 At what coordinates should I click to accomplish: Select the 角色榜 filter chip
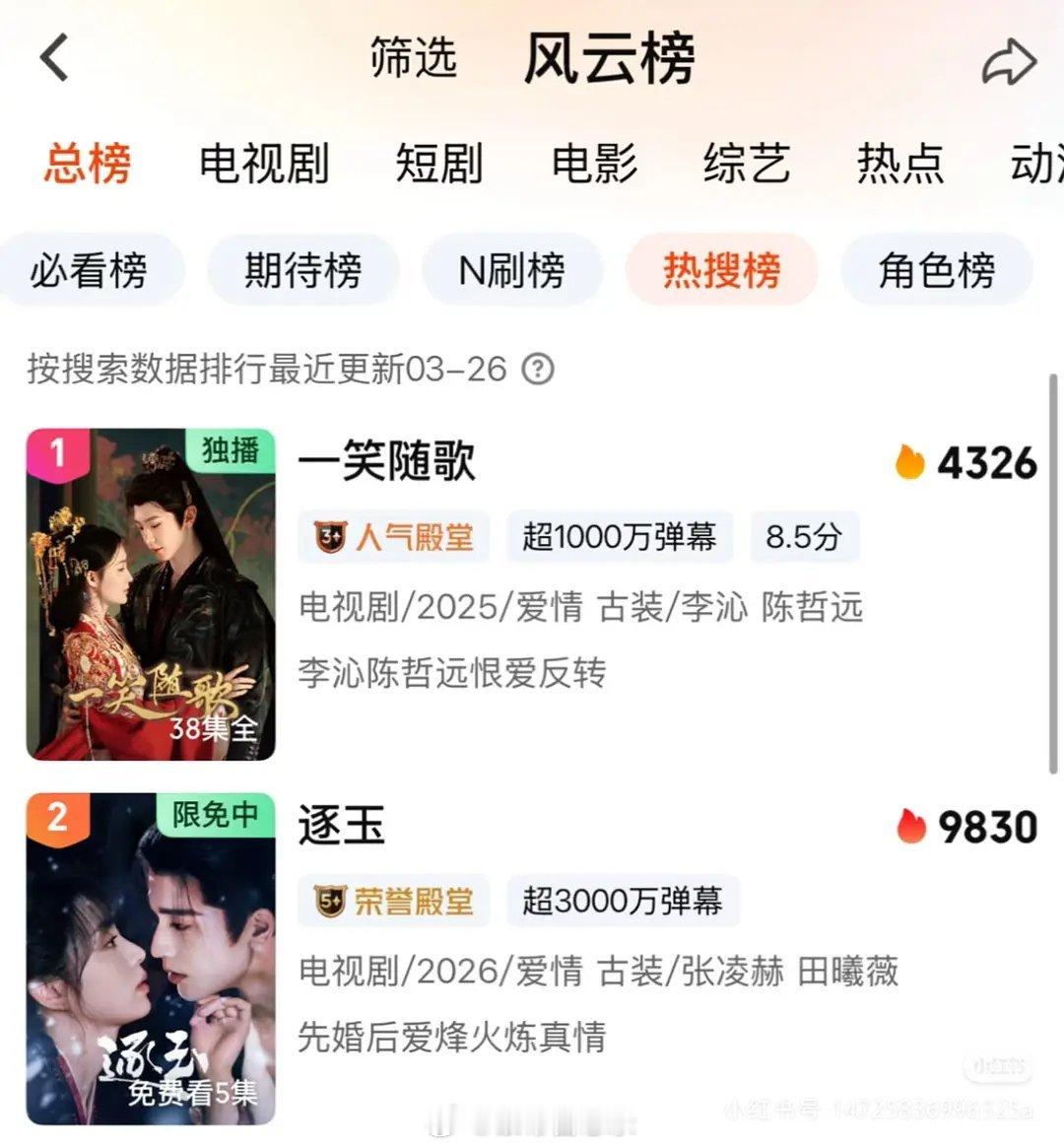pyautogui.click(x=936, y=270)
